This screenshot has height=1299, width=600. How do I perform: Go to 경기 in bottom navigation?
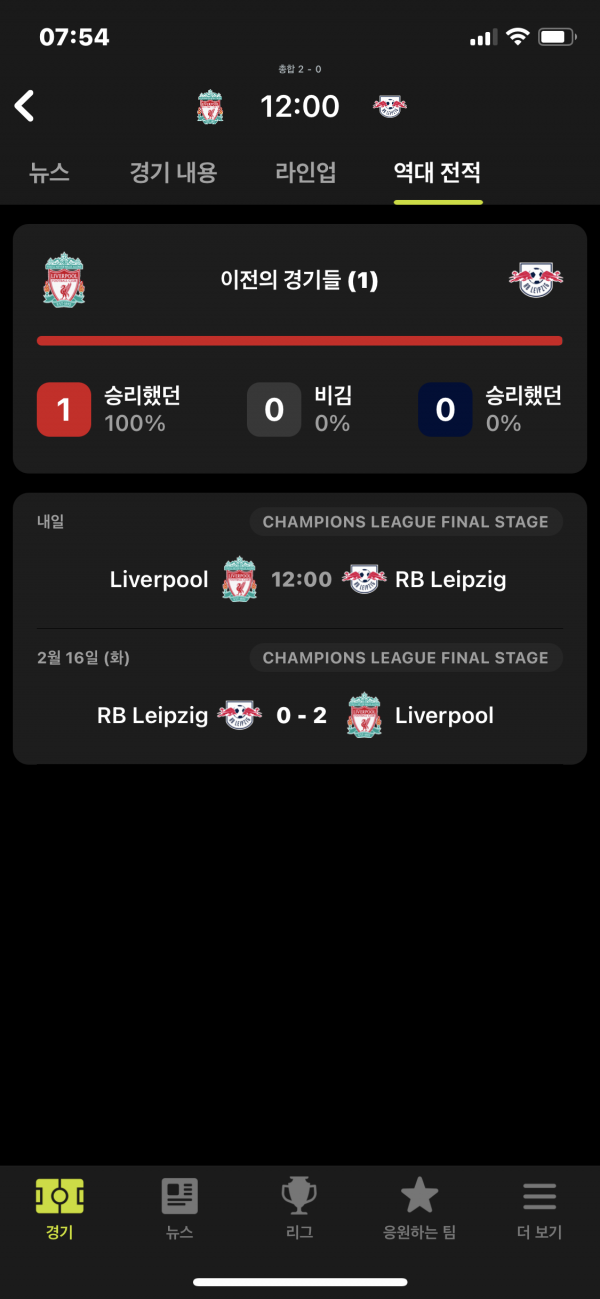59,1208
